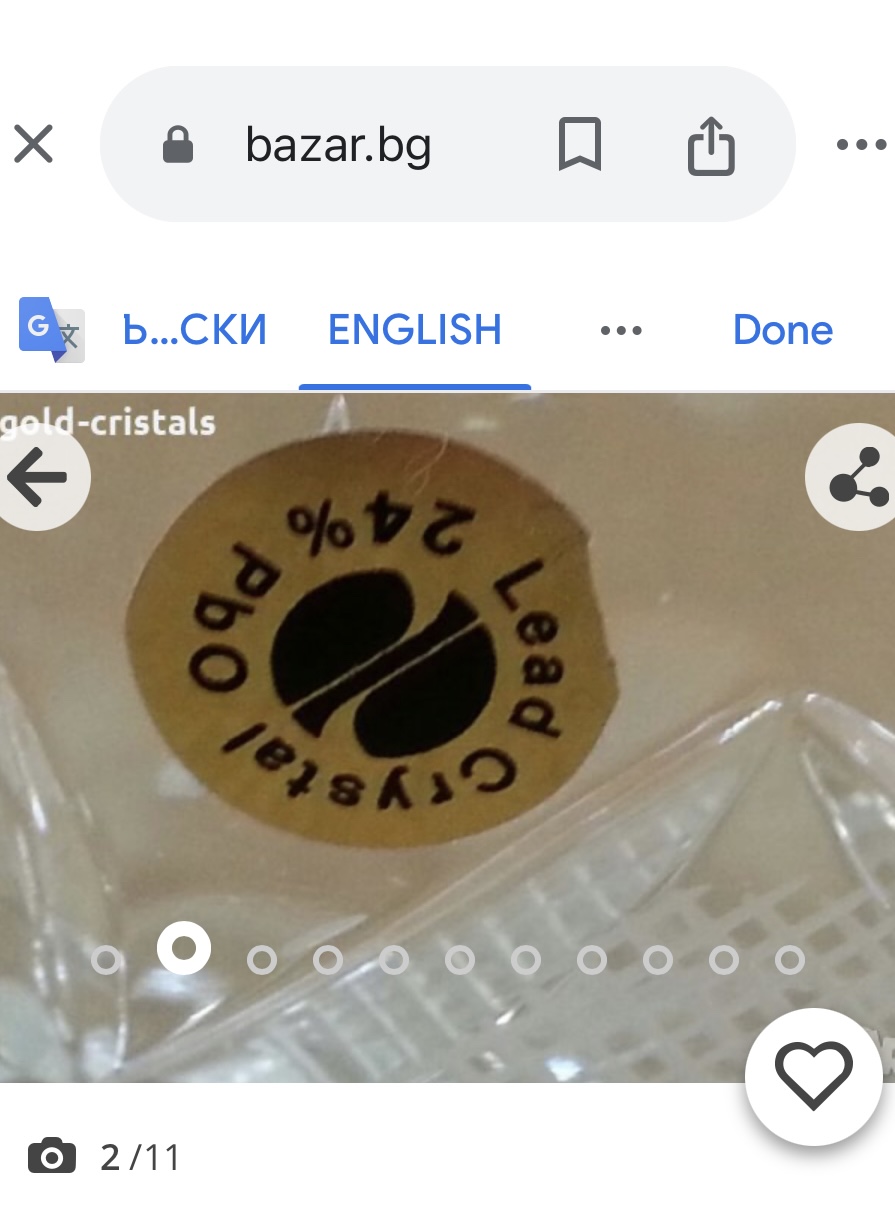This screenshot has height=1212, width=895.
Task: Select the ENGLISH translation tab
Action: 415,330
